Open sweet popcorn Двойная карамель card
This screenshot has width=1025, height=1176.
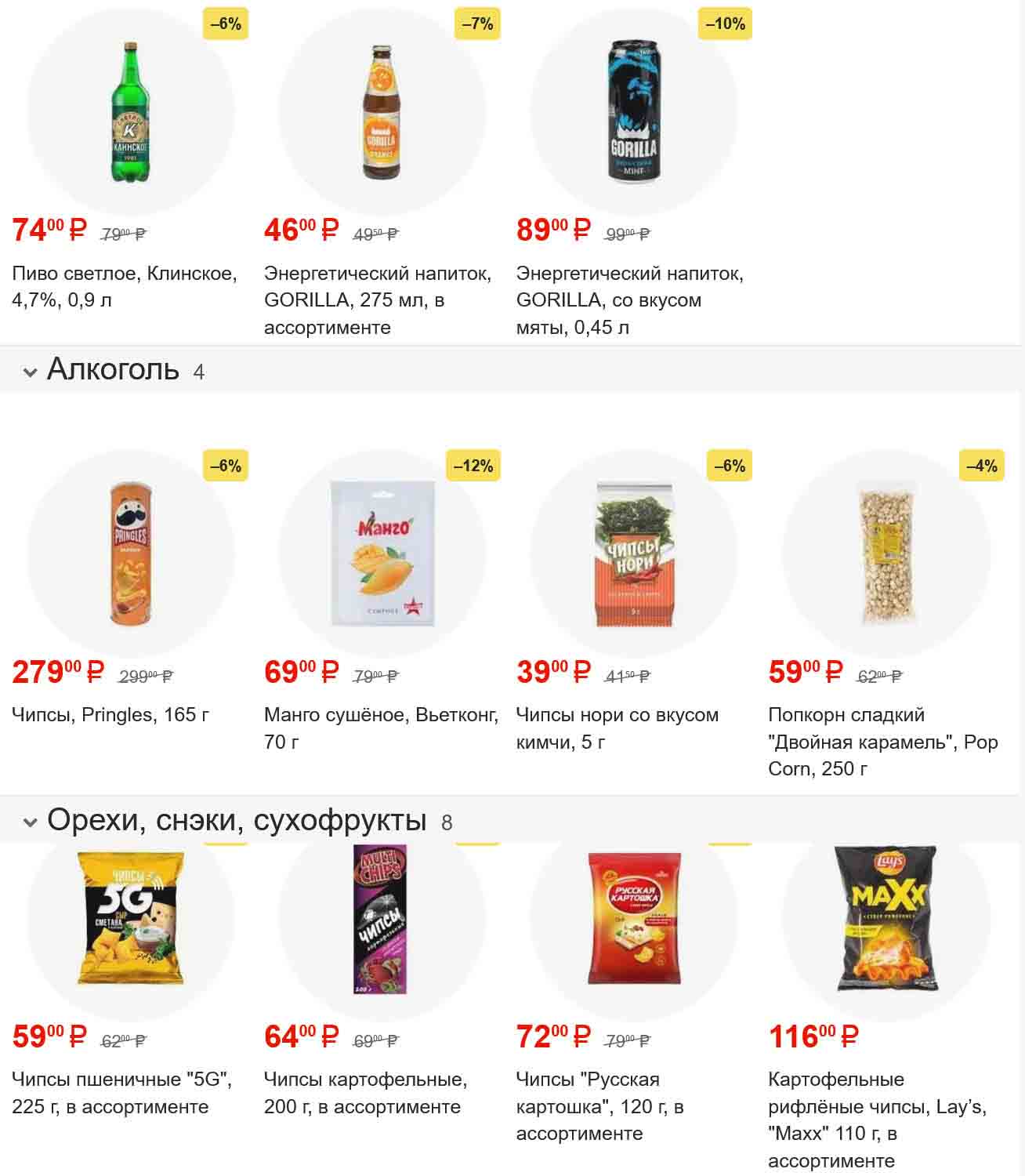click(886, 555)
